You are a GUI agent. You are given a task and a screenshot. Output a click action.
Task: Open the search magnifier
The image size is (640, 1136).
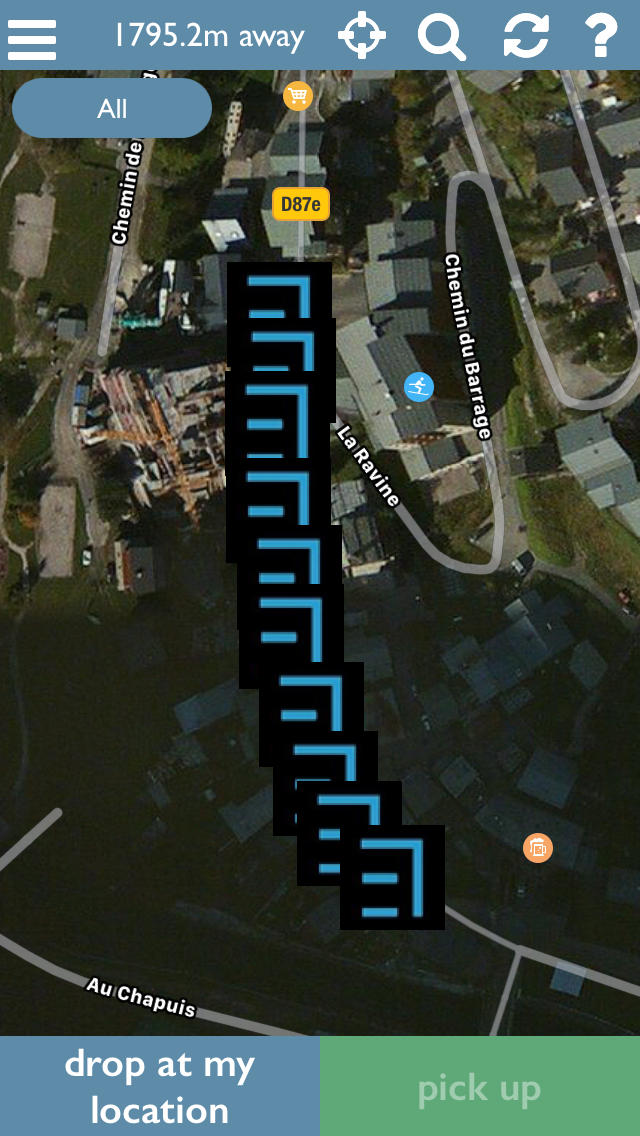point(441,36)
